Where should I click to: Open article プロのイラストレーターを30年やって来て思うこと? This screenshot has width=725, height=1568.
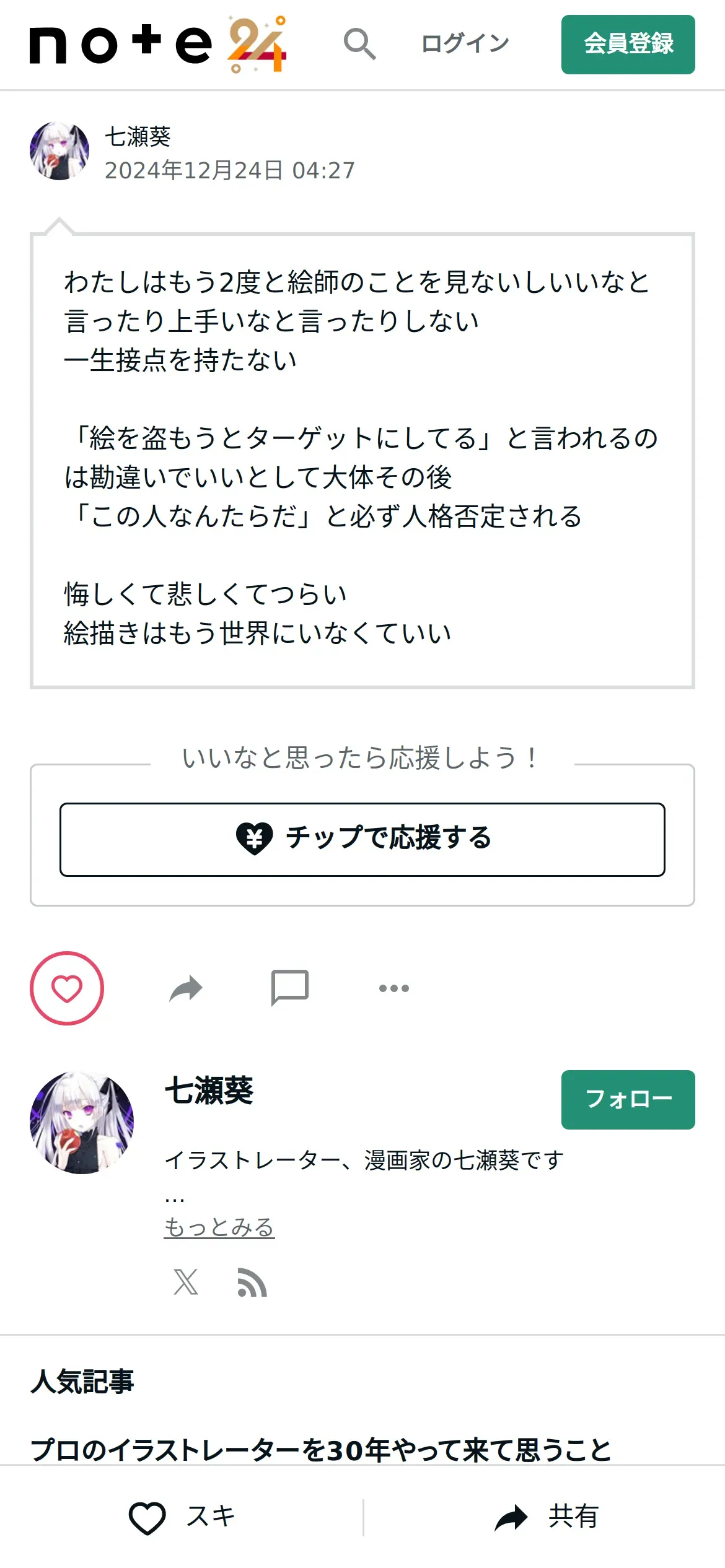pos(321,1450)
